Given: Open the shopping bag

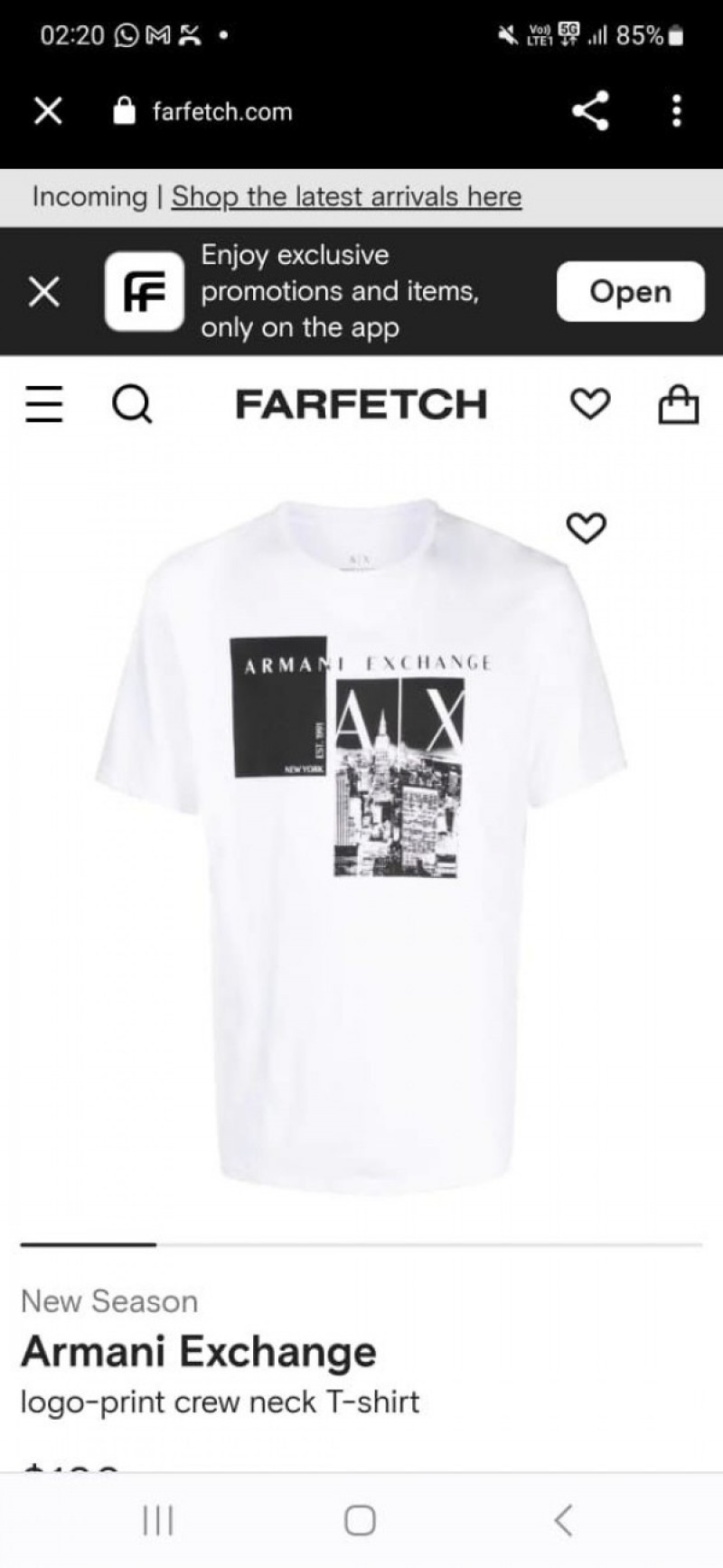Looking at the screenshot, I should click(678, 404).
